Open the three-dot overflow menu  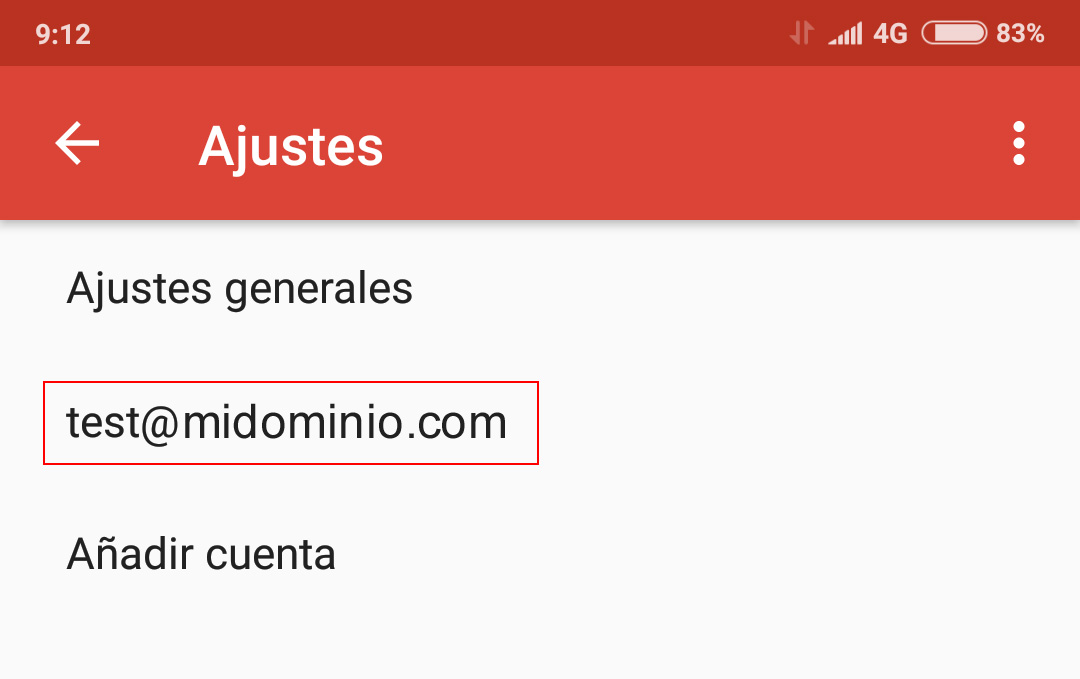point(1018,144)
